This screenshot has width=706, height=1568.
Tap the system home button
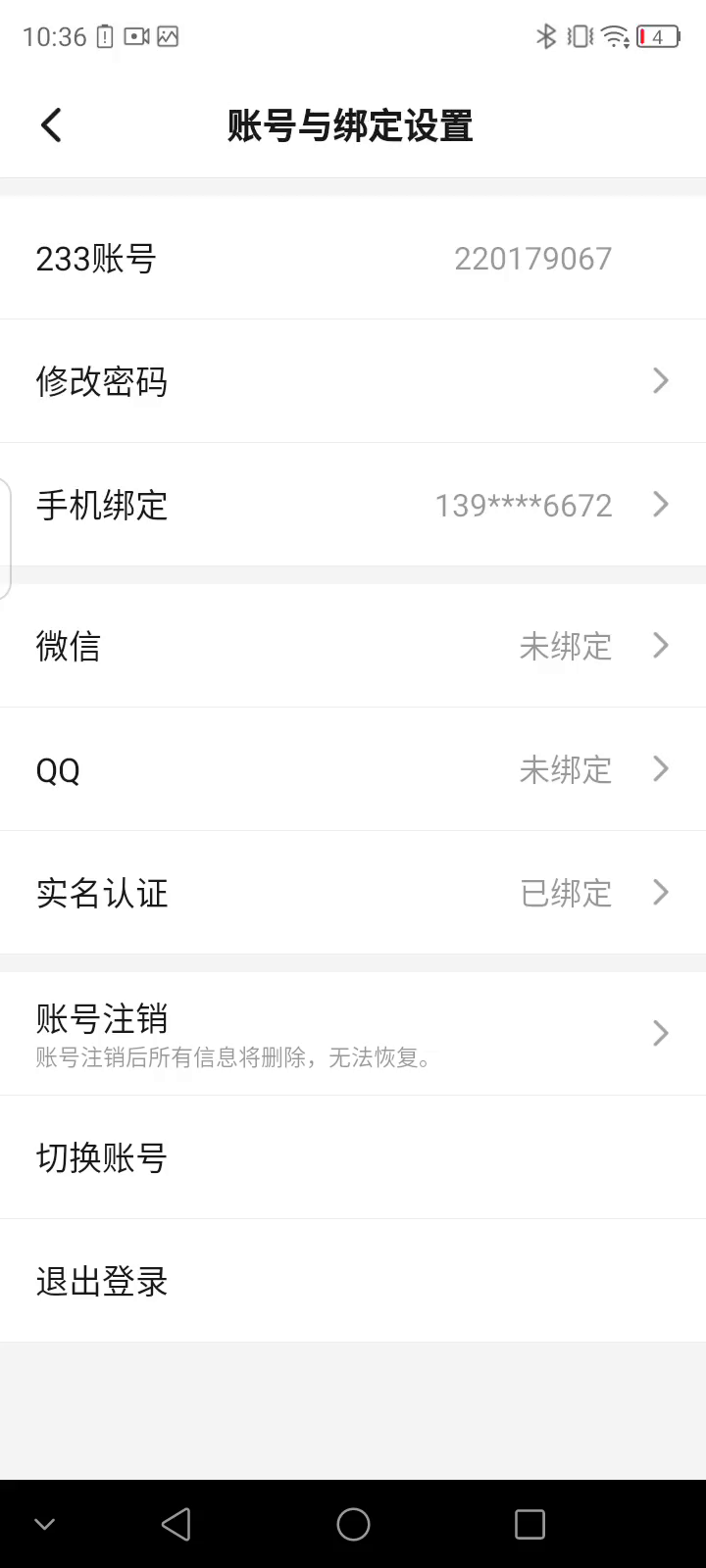click(353, 1524)
